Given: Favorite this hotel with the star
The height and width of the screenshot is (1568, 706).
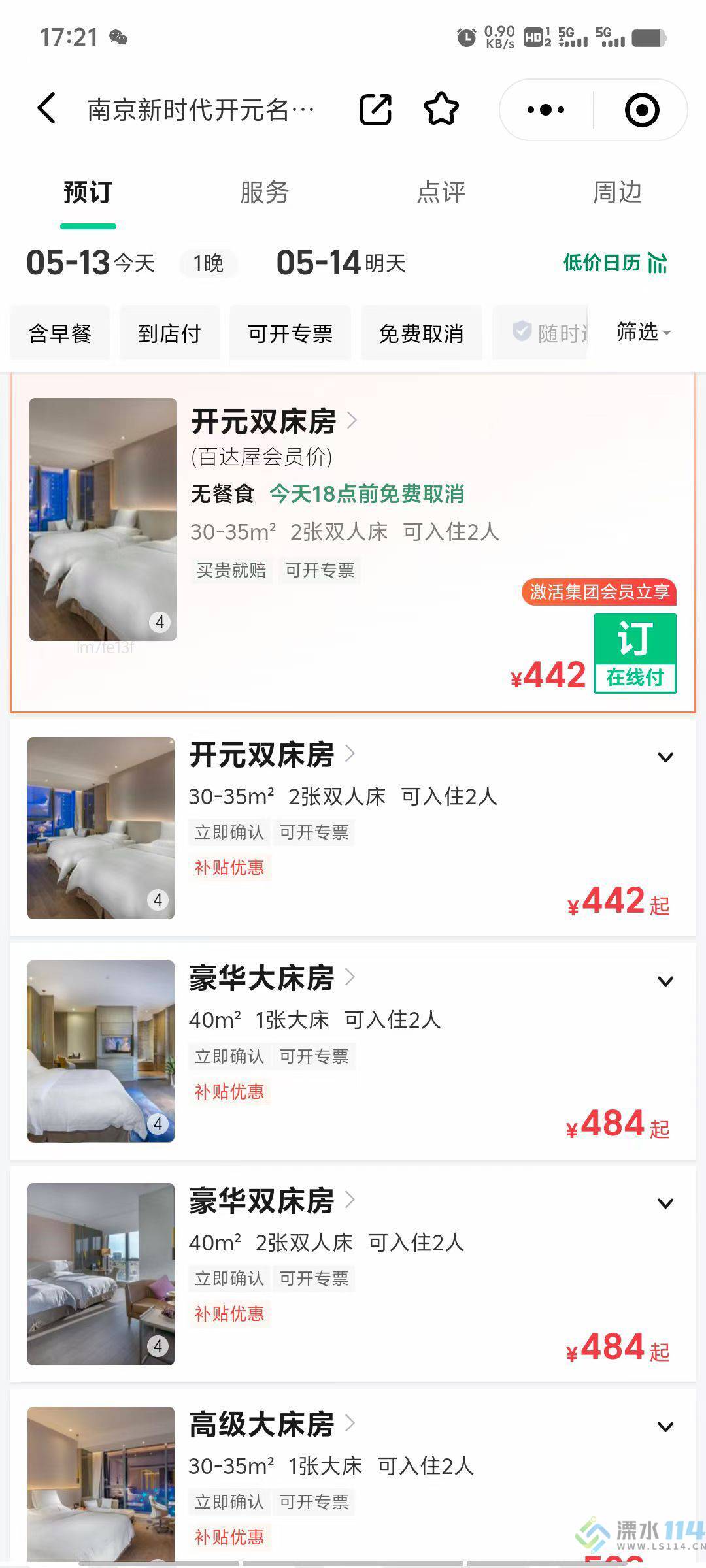Looking at the screenshot, I should point(441,109).
